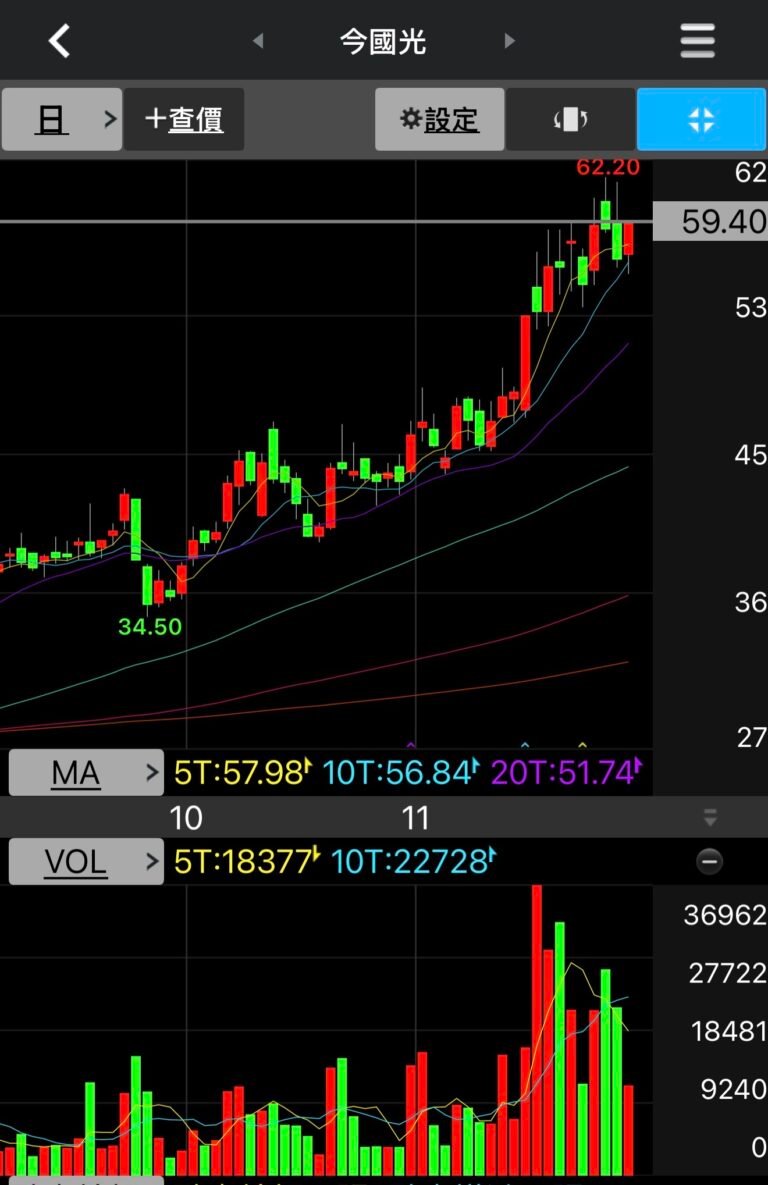The height and width of the screenshot is (1185, 768).
Task: Go back using the top-left arrow
Action: click(x=60, y=41)
